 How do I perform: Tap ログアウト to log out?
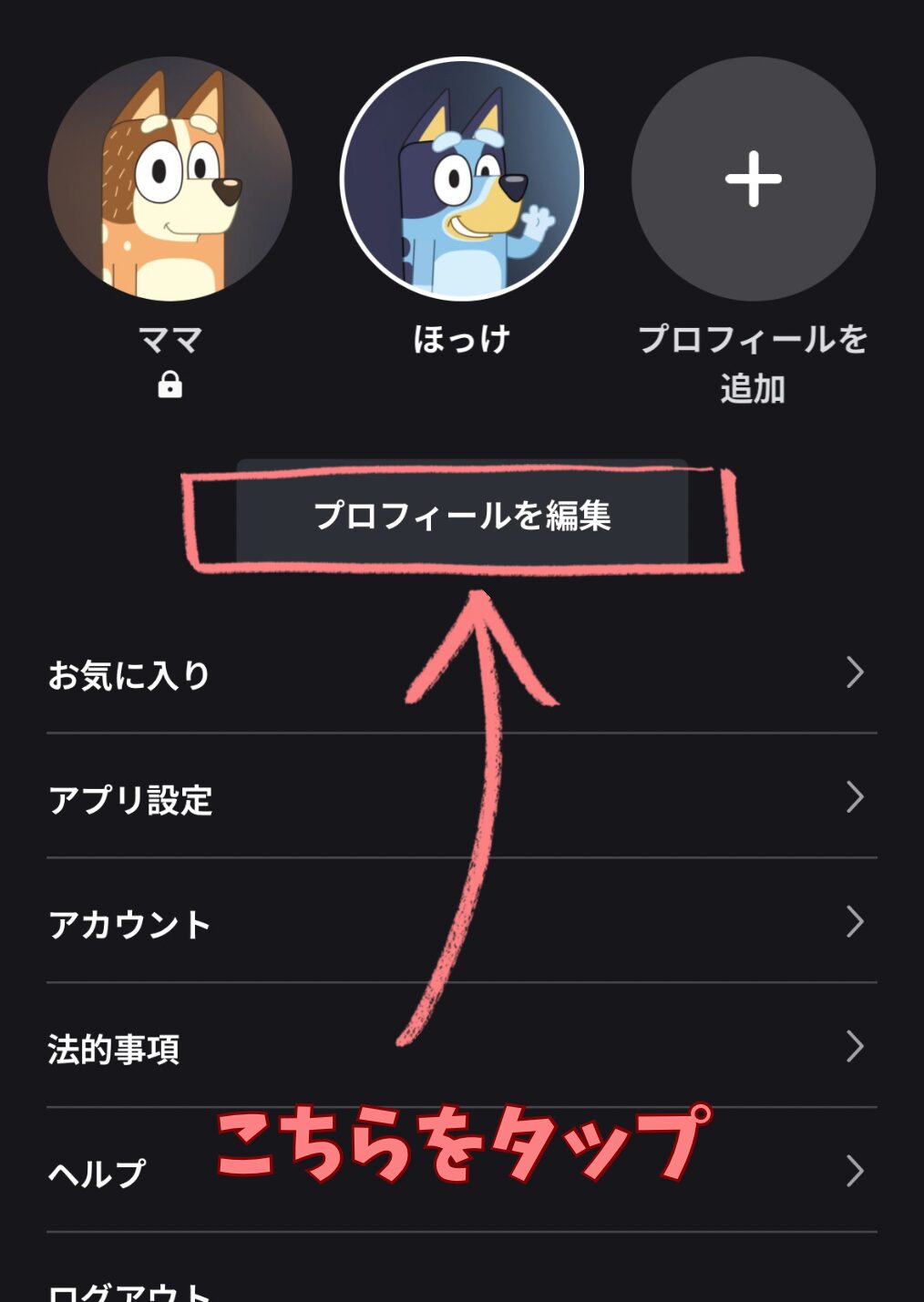pos(130,1289)
